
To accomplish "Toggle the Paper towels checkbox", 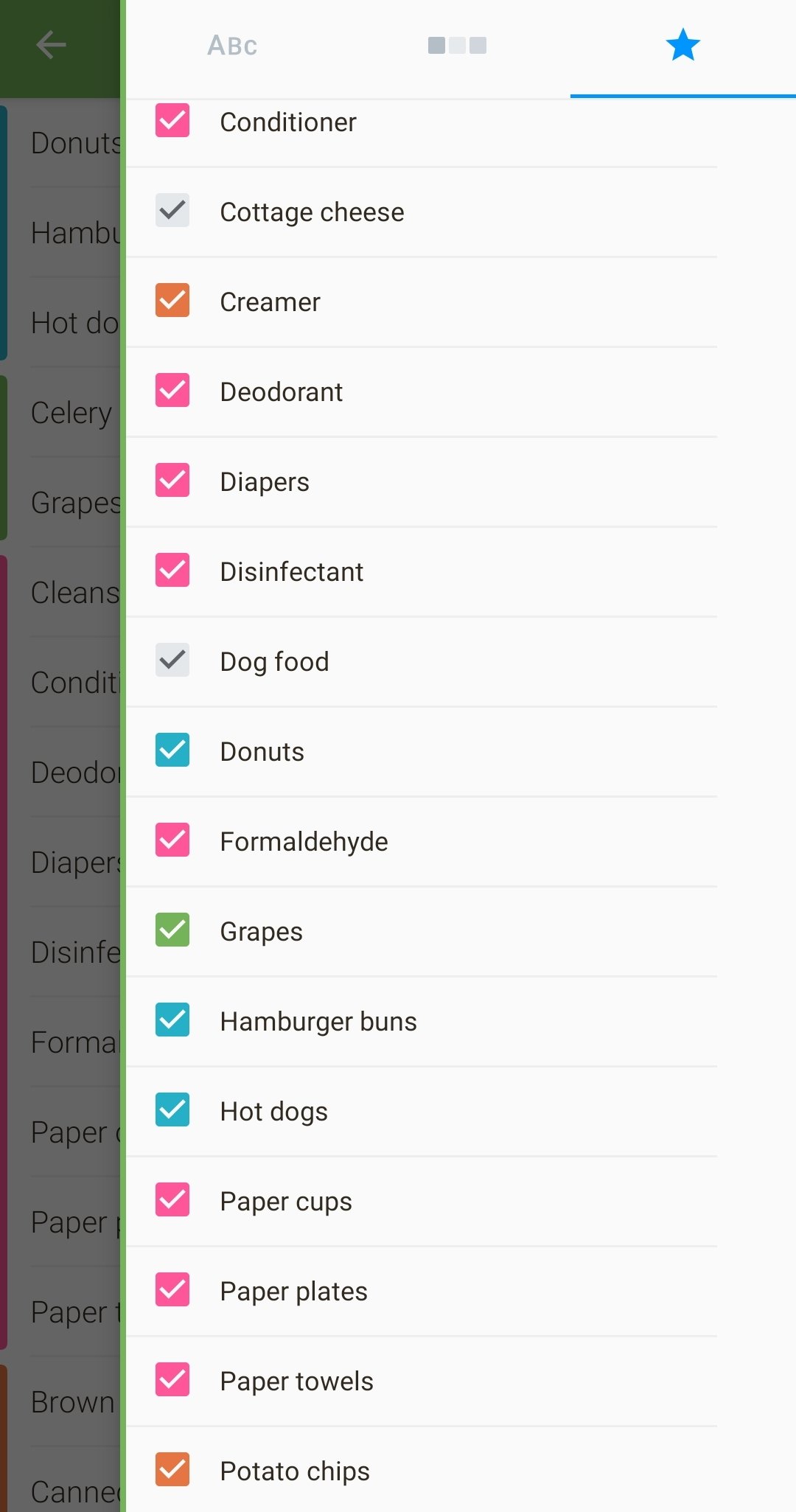I will pos(172,1380).
